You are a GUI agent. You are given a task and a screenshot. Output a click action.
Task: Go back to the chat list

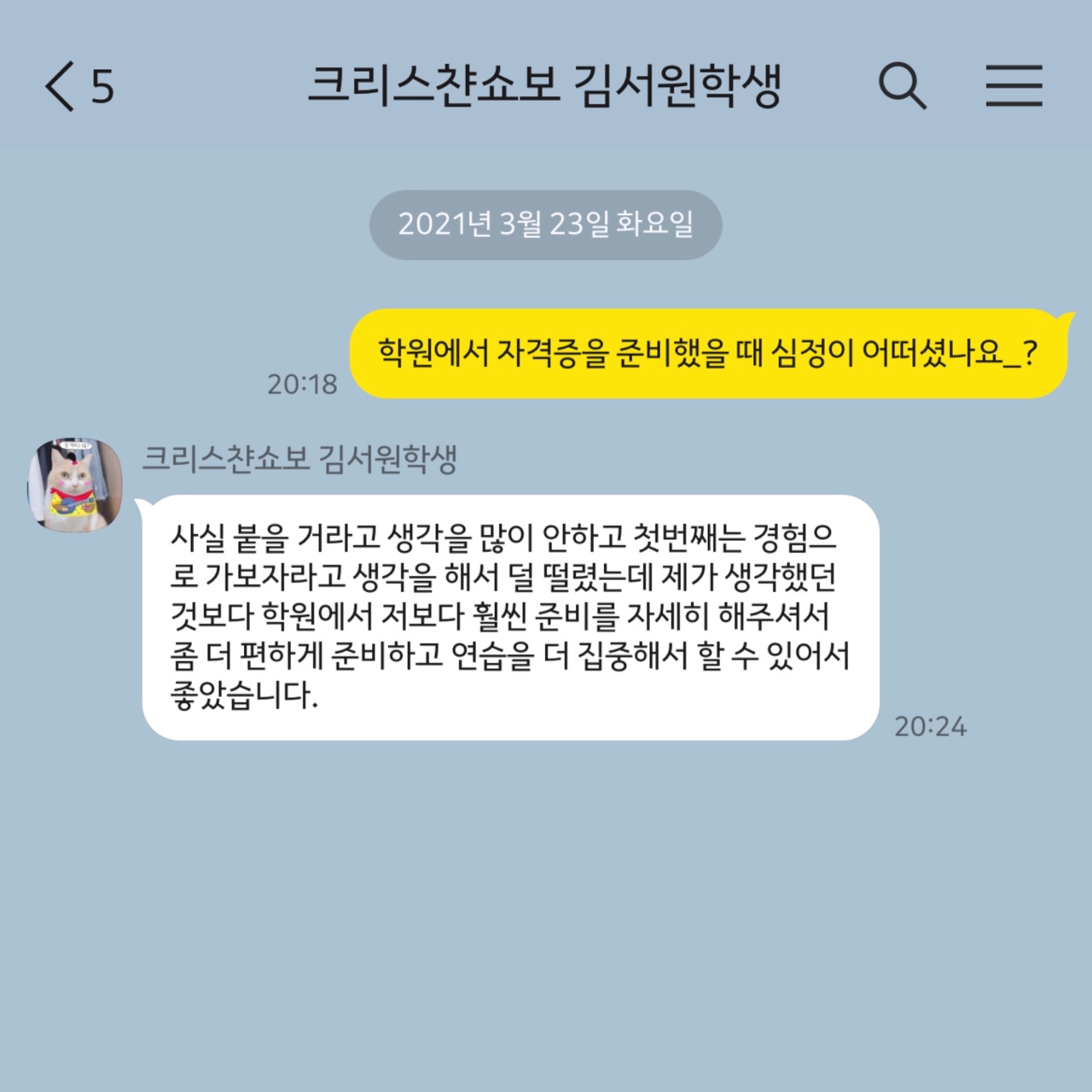[x=61, y=86]
